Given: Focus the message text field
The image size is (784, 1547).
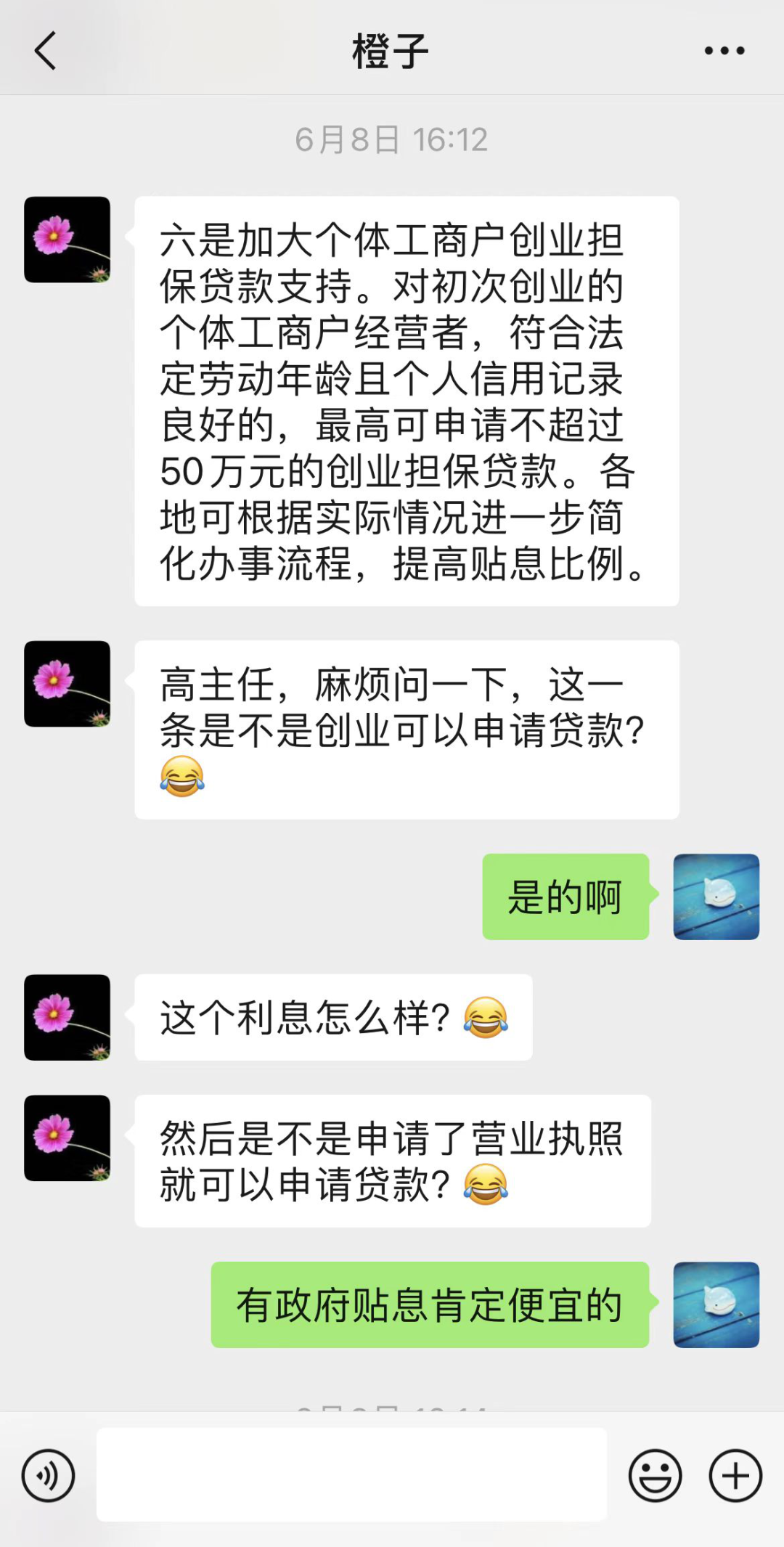Looking at the screenshot, I should [x=351, y=1474].
